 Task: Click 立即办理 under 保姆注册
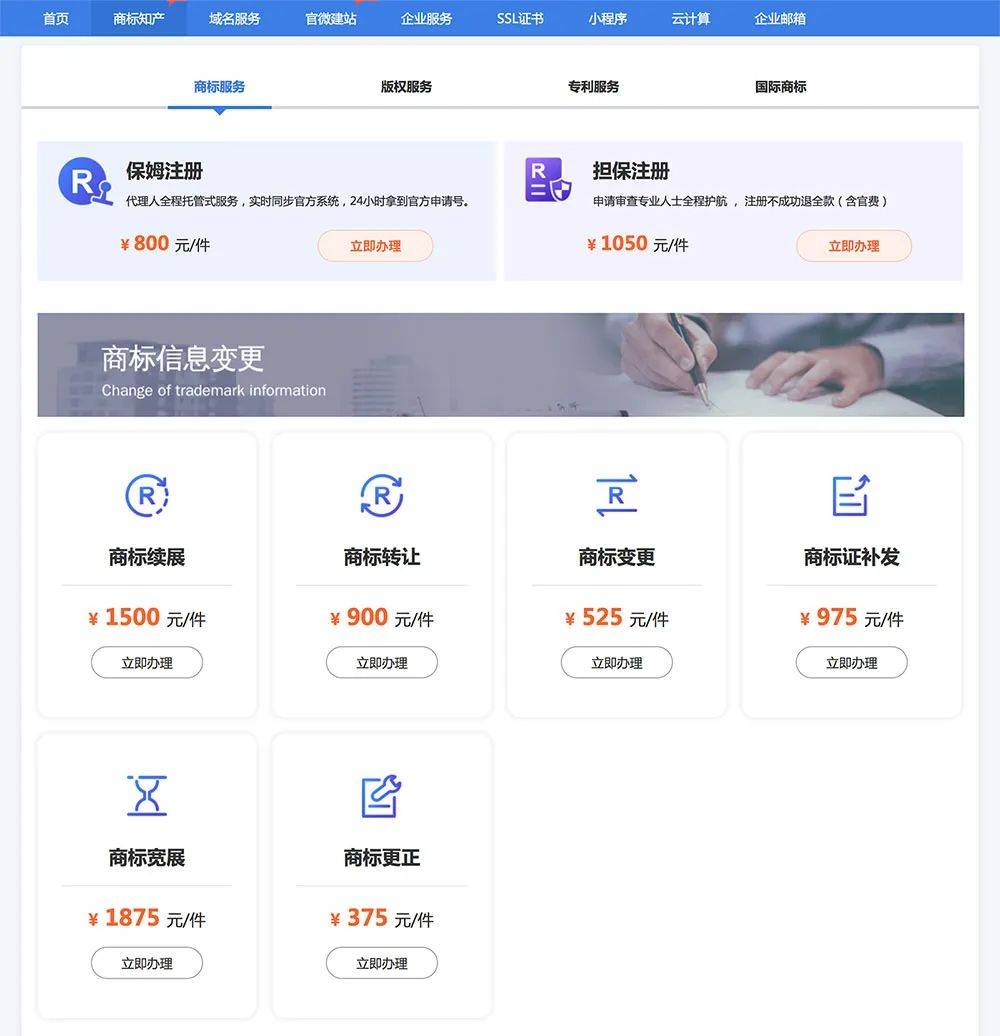pyautogui.click(x=374, y=244)
